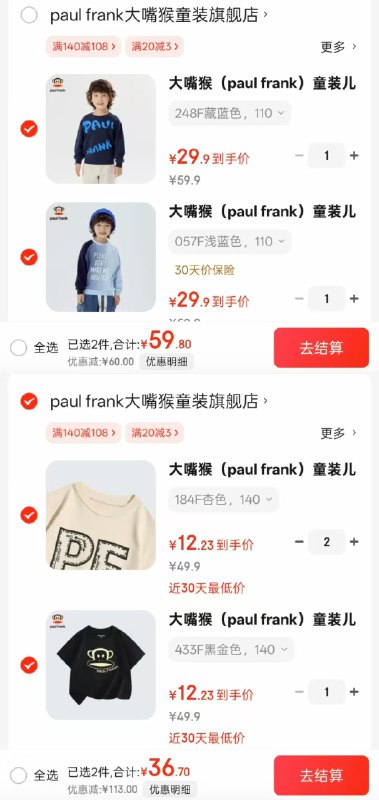View 优惠明细 for the ¥60.00 discount
The height and width of the screenshot is (800, 379).
click(166, 362)
